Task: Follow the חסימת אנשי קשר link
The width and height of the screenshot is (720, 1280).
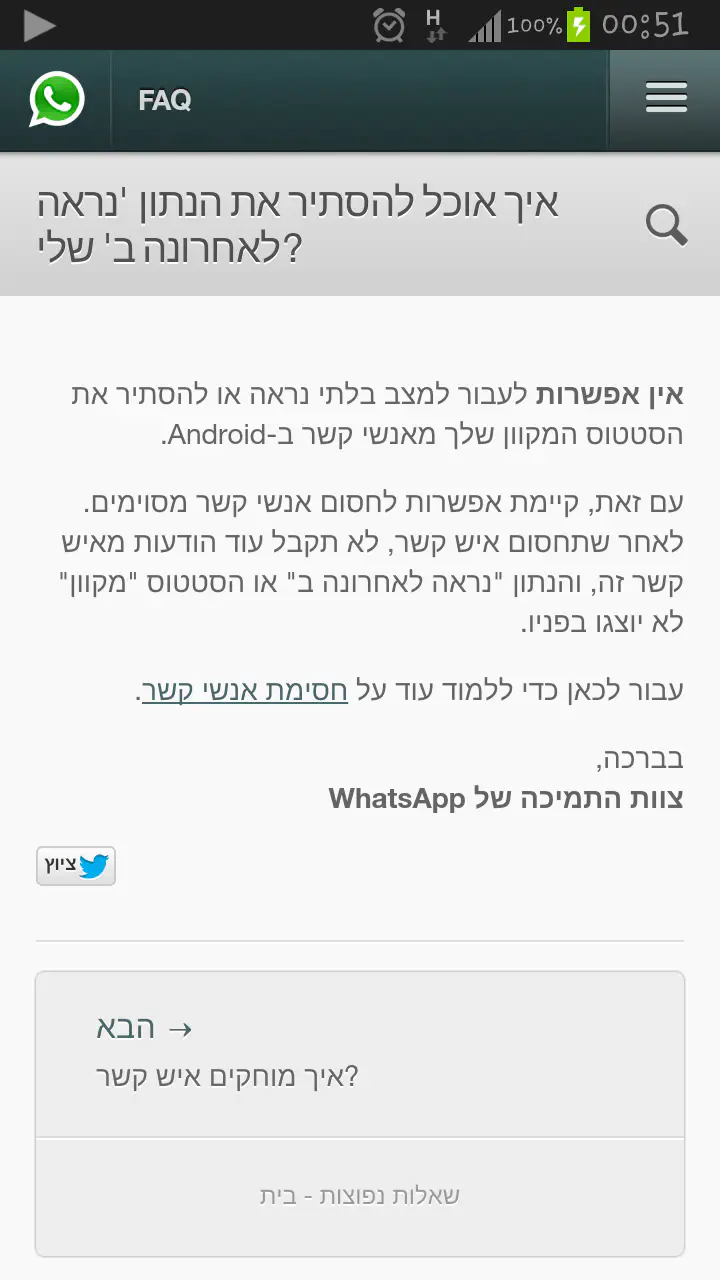Action: click(245, 691)
